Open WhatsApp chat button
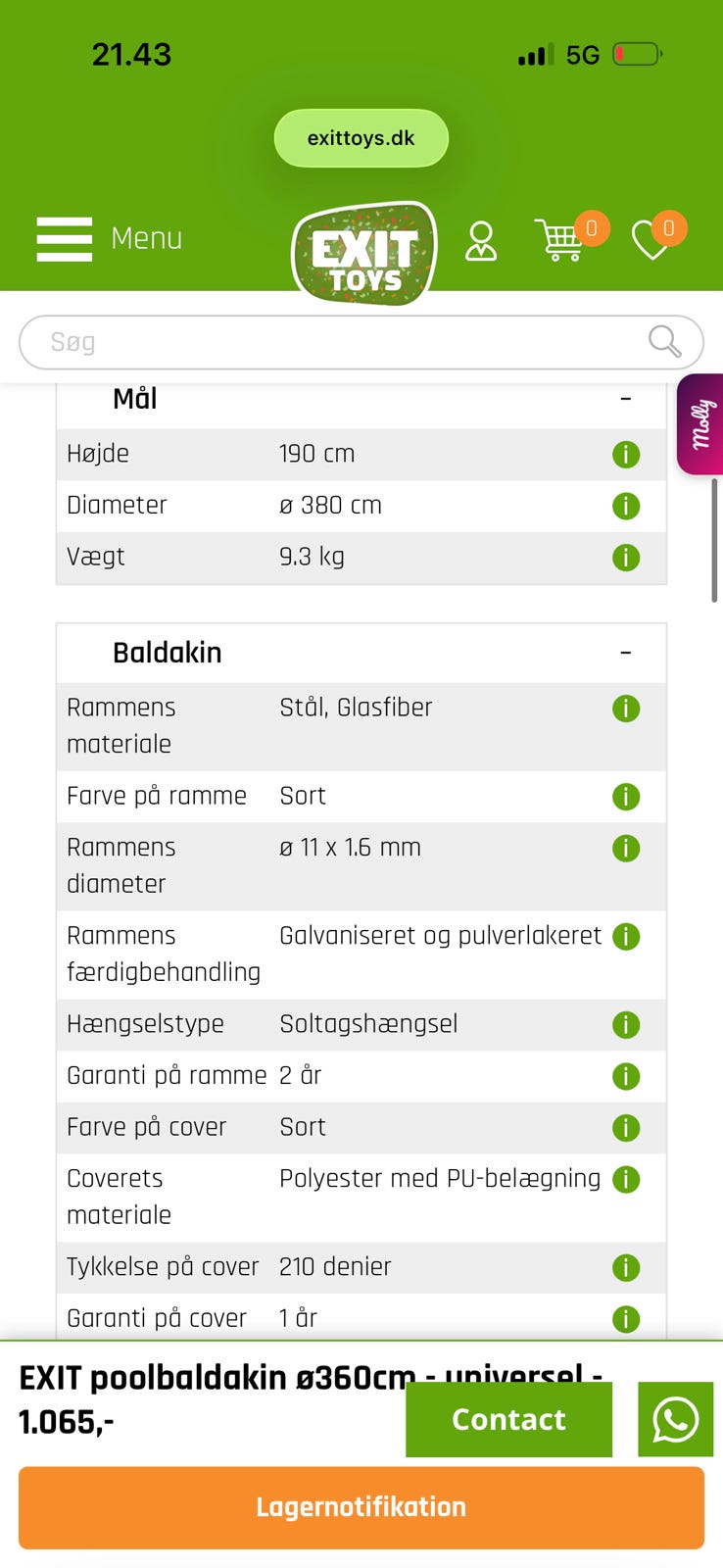 [675, 1419]
